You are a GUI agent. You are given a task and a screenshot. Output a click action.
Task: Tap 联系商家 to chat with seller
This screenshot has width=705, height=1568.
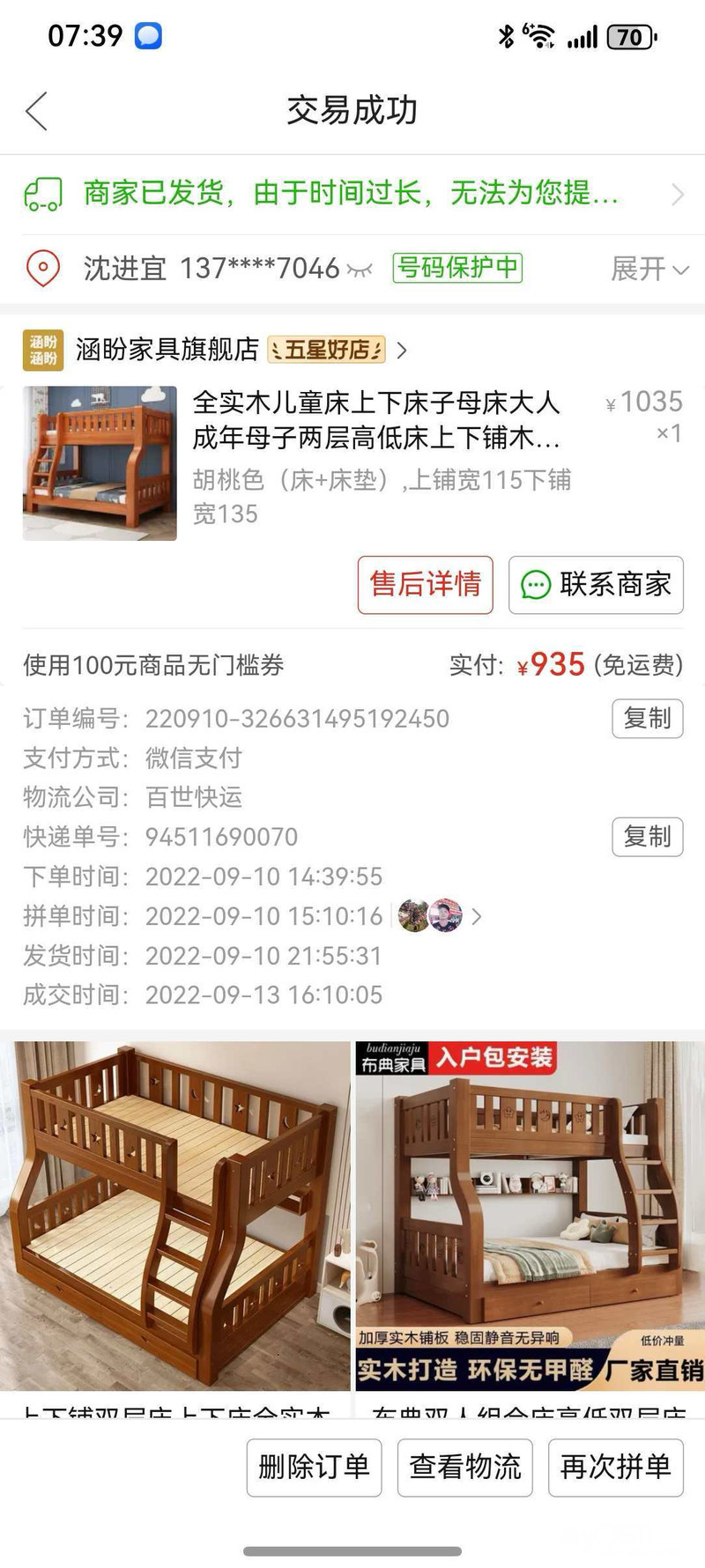[x=596, y=584]
